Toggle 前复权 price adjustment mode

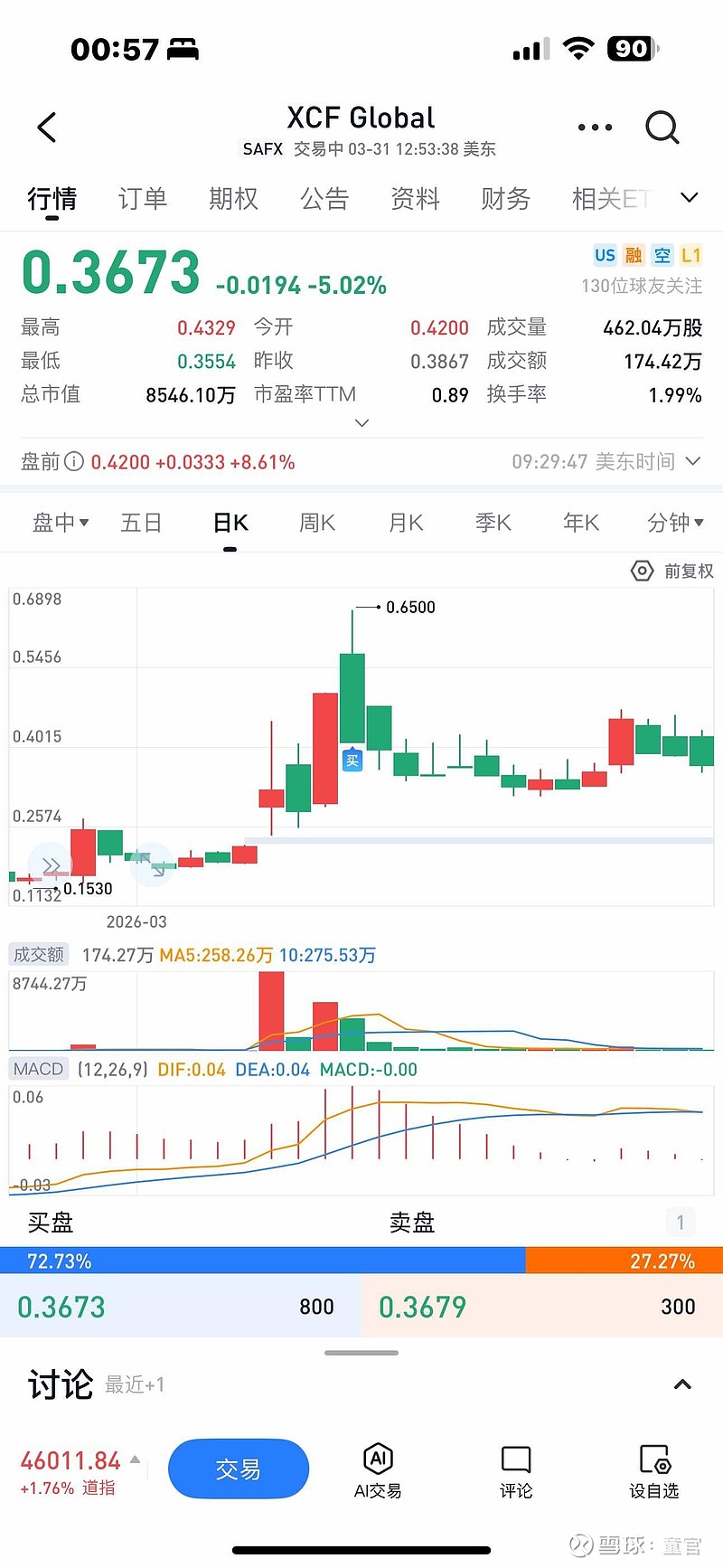point(671,571)
